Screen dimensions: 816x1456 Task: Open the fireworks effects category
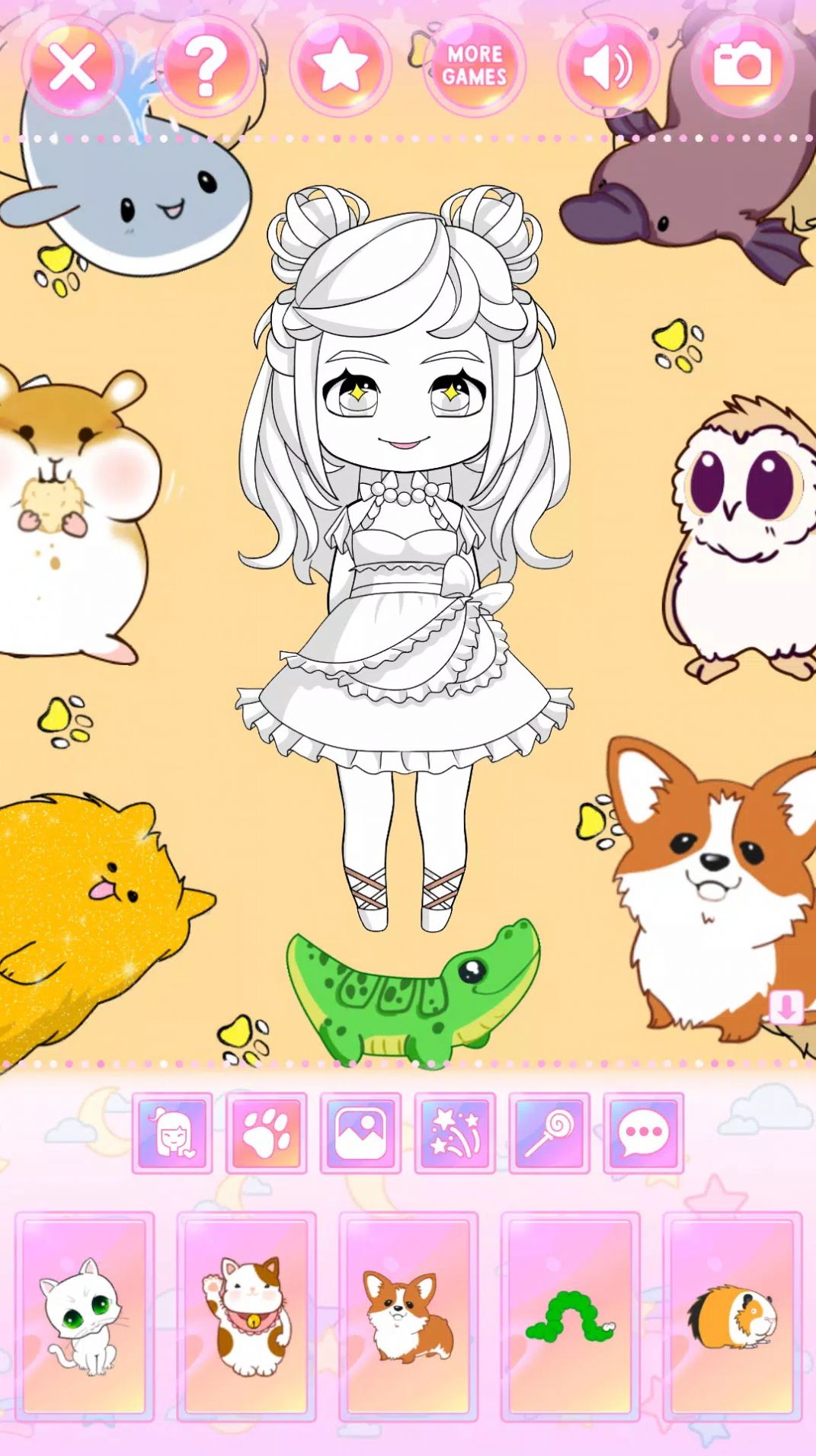pos(455,1133)
